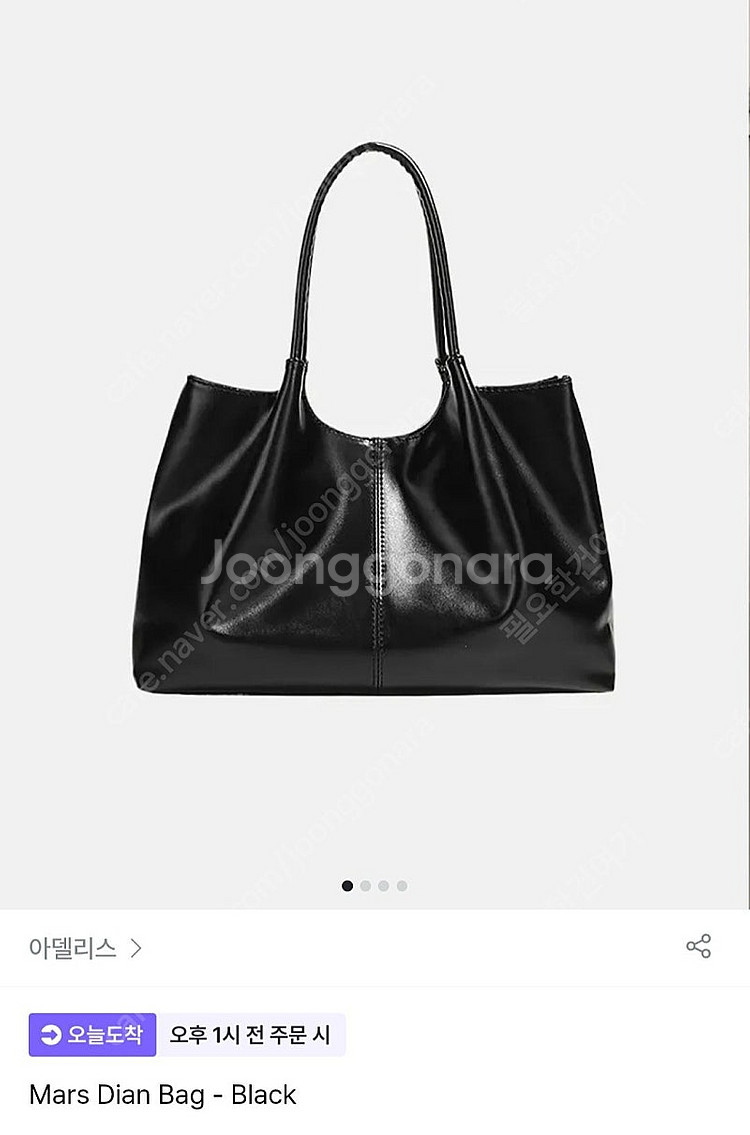Share this Mars Dian Bag product
Viewport: 750px width, 1135px height.
[698, 947]
